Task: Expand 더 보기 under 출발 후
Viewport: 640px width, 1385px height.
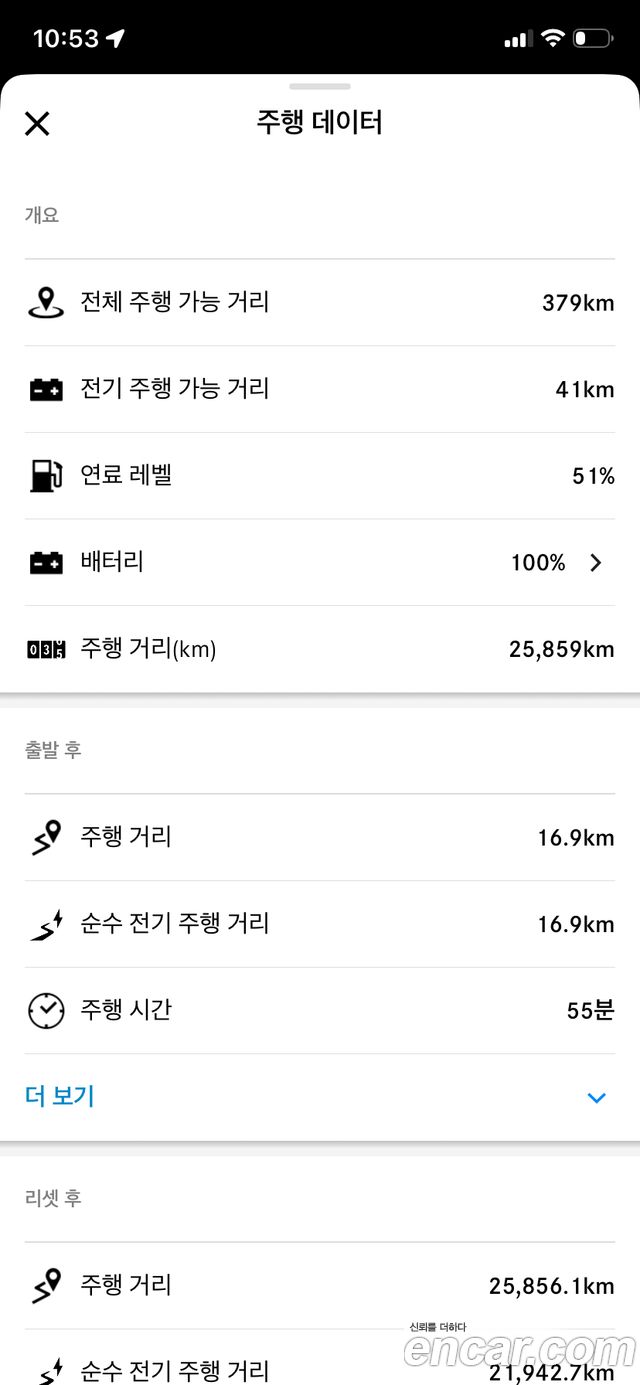Action: click(x=320, y=1097)
